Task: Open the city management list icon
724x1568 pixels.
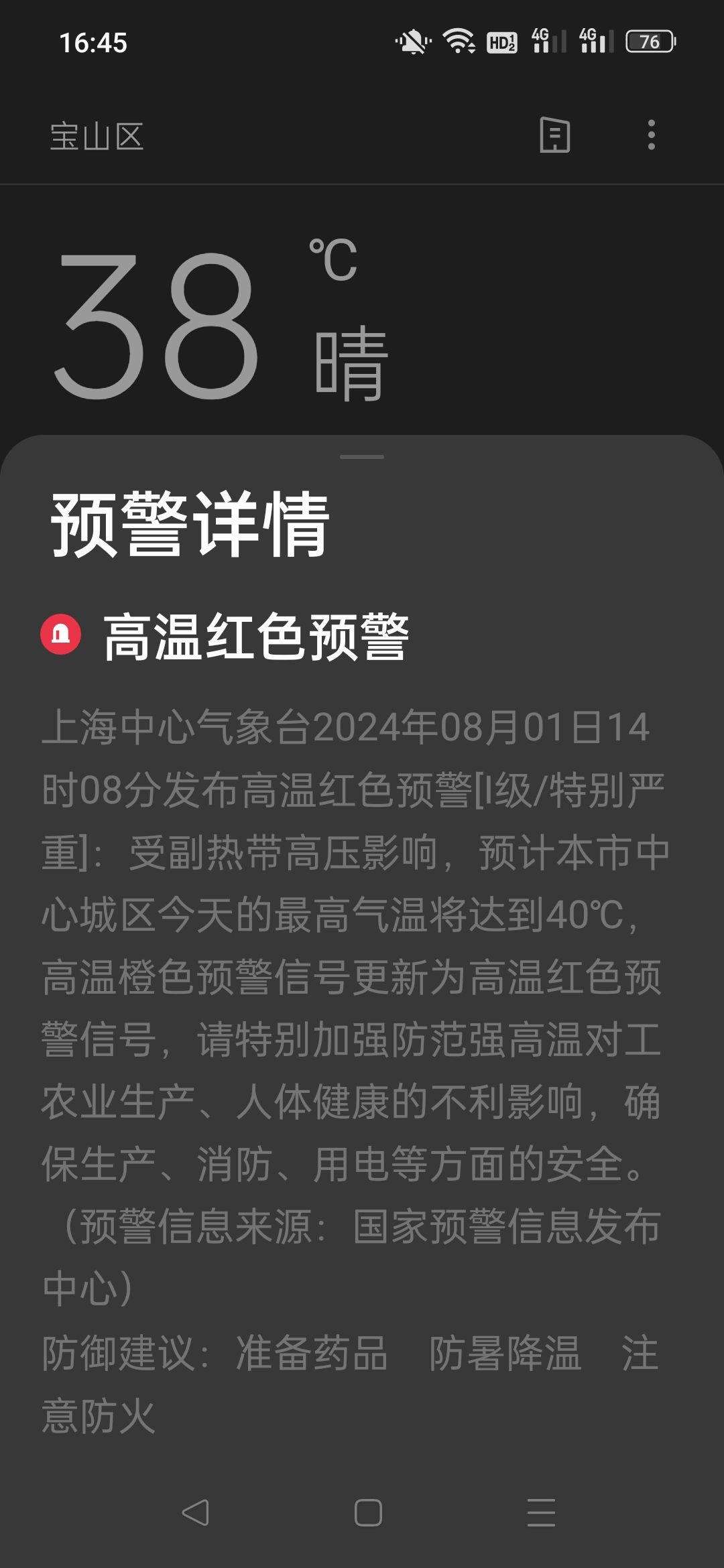Action: [x=555, y=135]
